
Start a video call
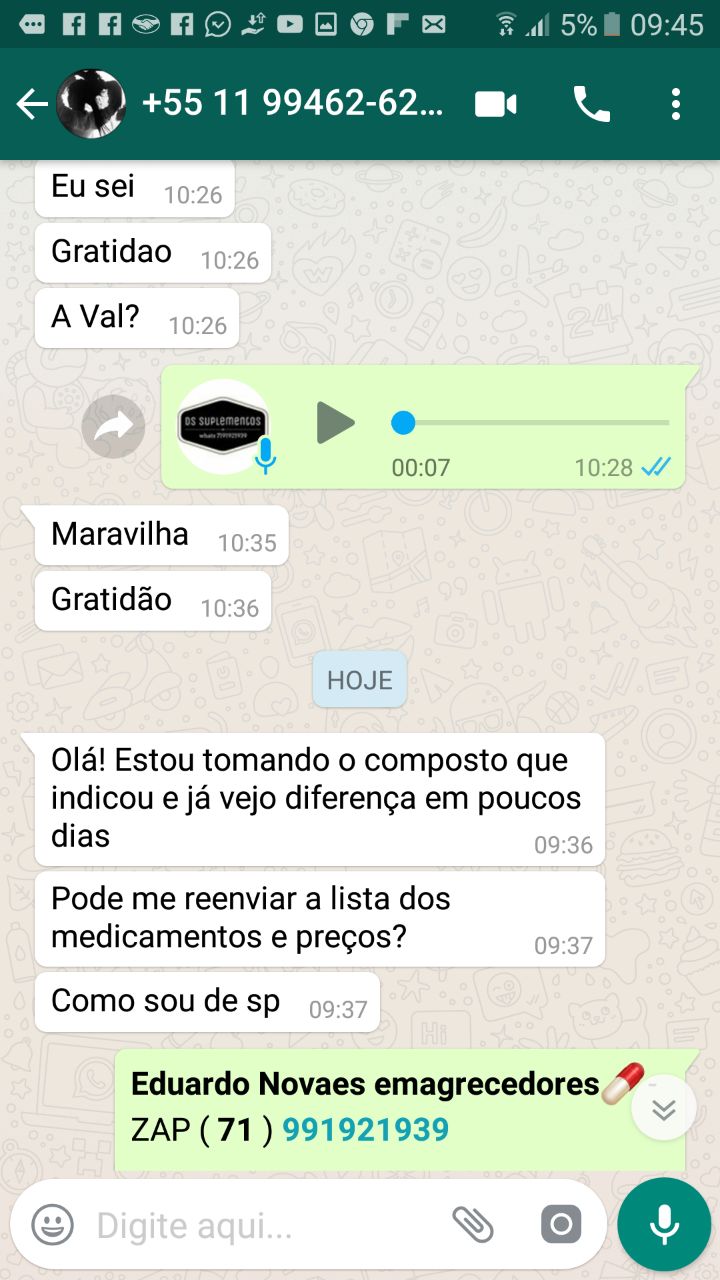tap(496, 104)
